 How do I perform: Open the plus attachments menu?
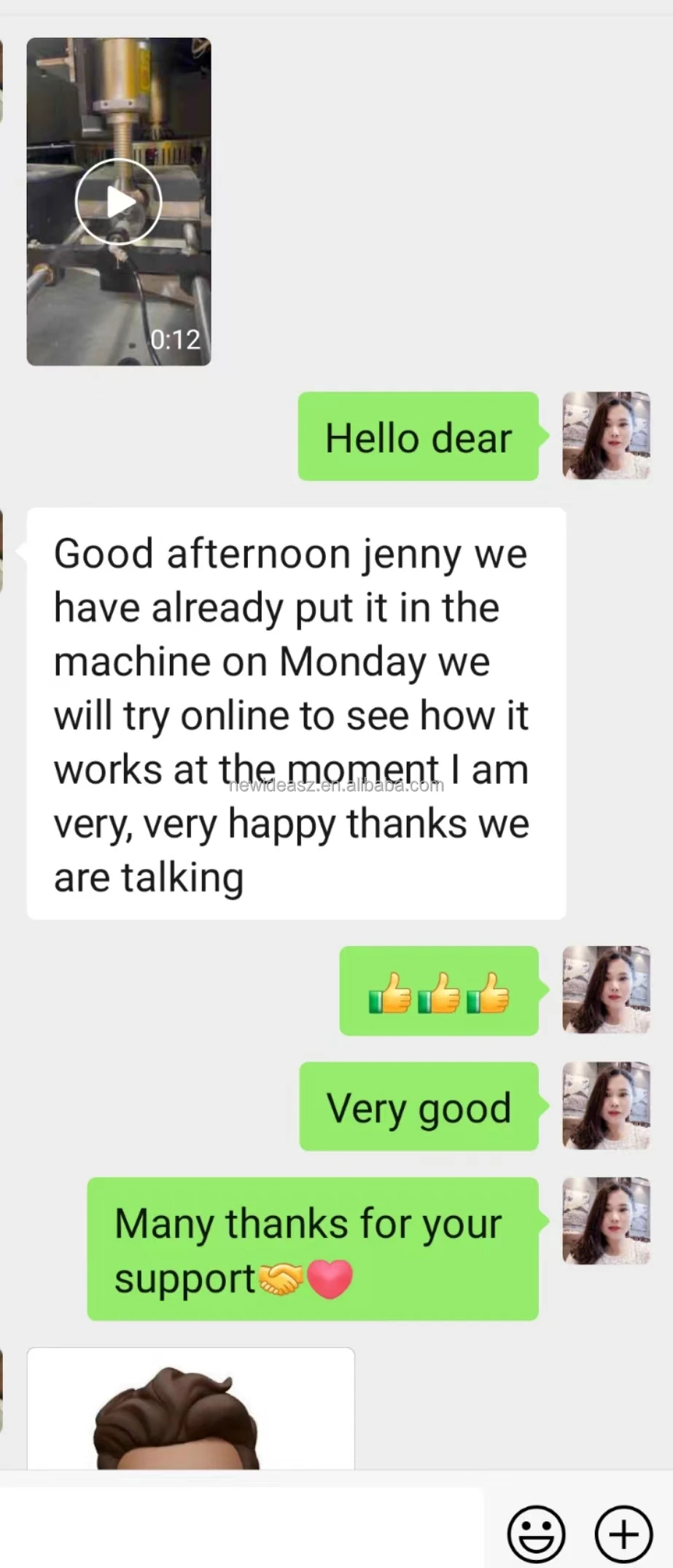(623, 1533)
